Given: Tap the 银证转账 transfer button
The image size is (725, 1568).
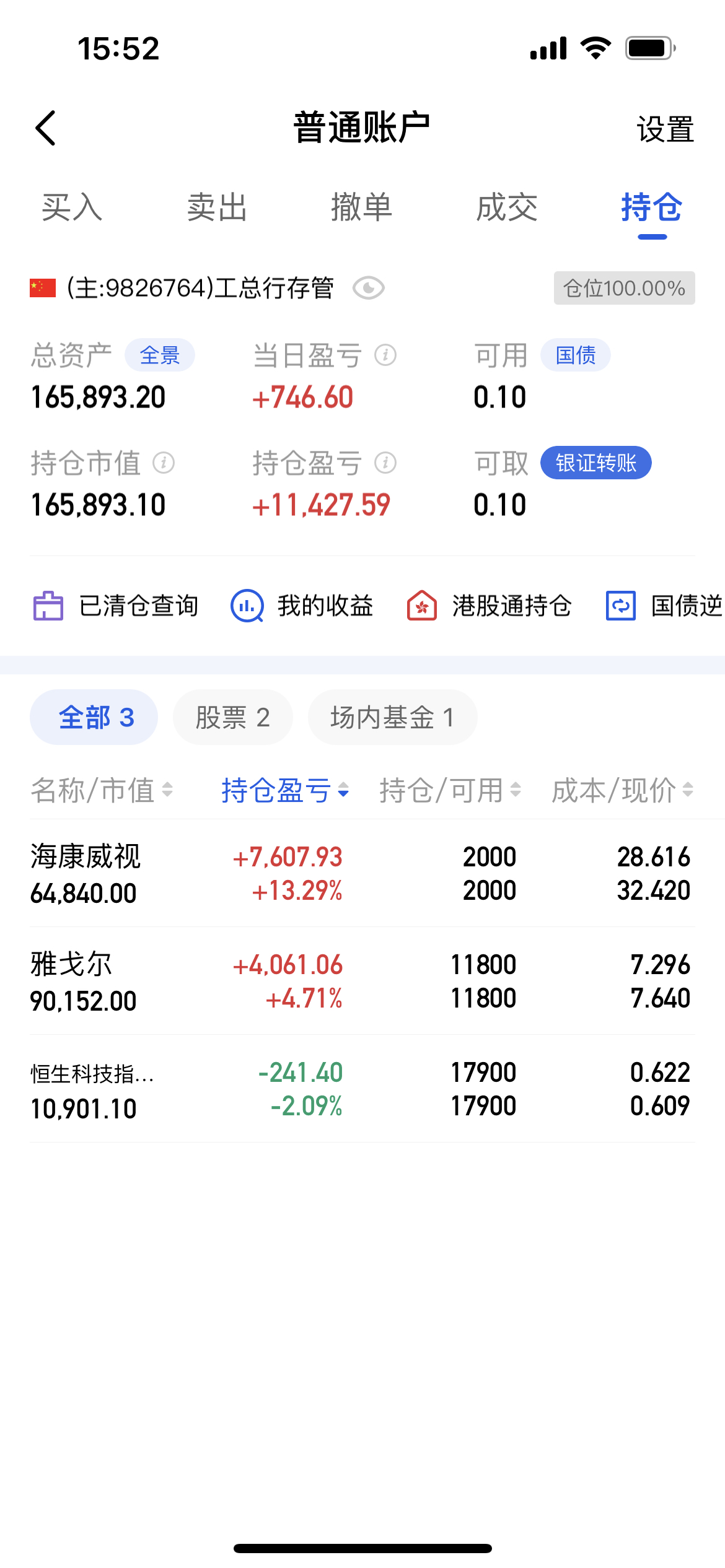Looking at the screenshot, I should pyautogui.click(x=595, y=463).
